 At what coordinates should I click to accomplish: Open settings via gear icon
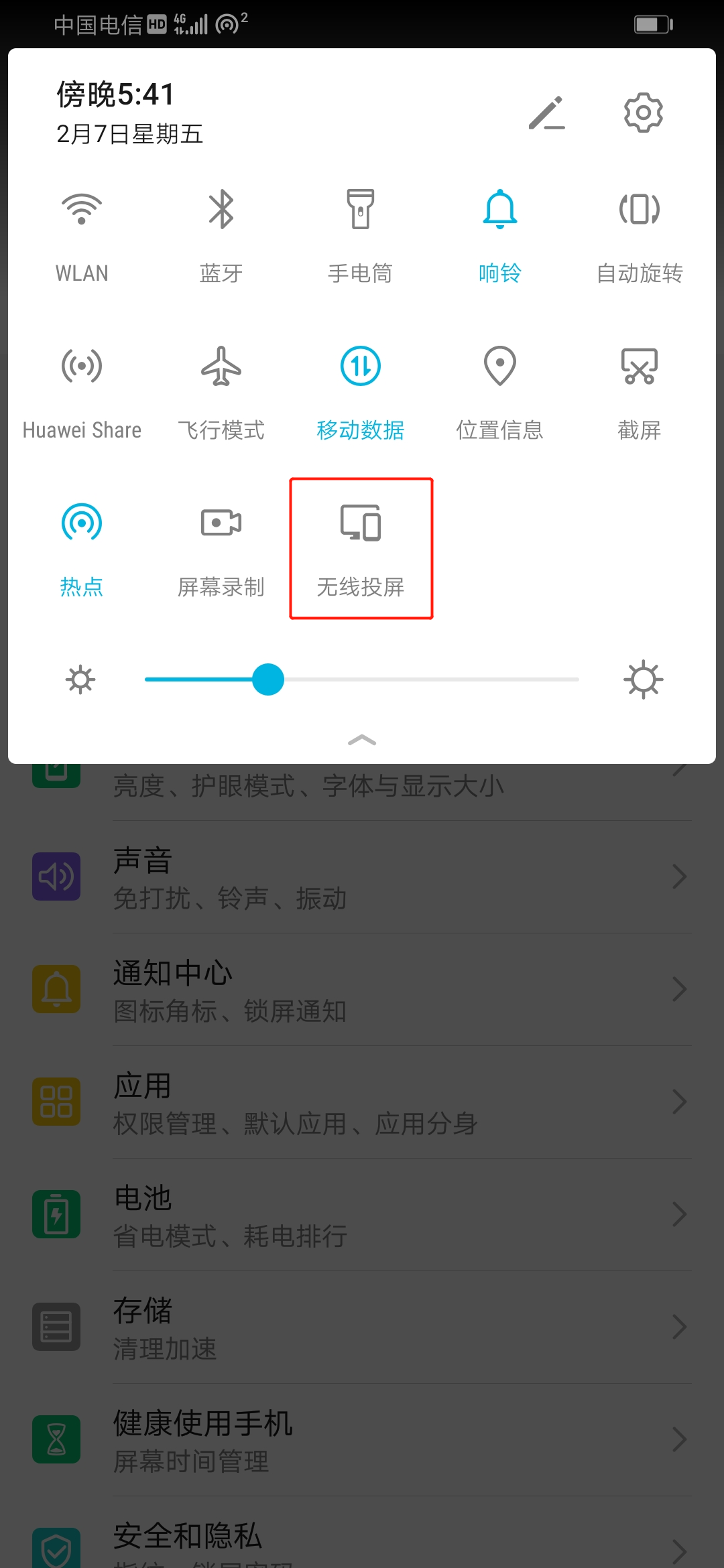coord(643,113)
